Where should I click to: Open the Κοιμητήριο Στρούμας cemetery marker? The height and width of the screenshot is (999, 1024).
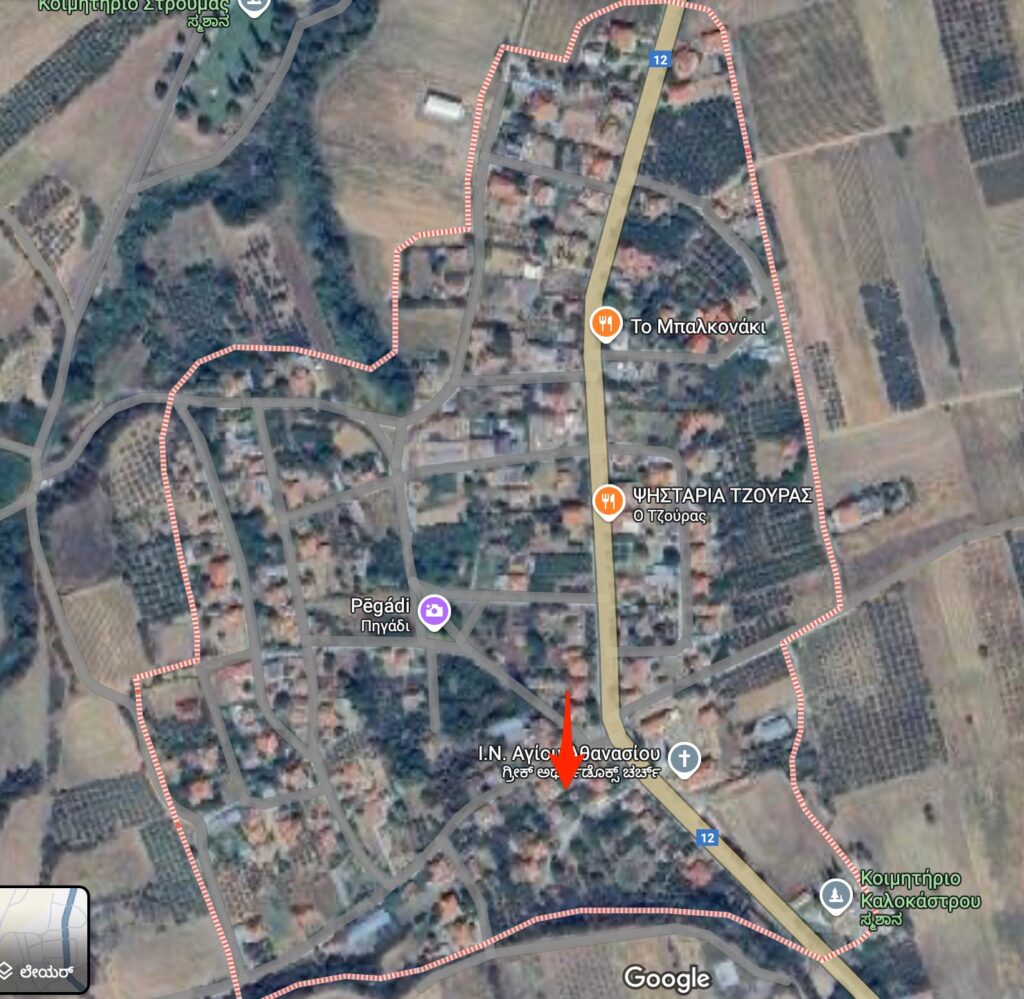(x=256, y=5)
